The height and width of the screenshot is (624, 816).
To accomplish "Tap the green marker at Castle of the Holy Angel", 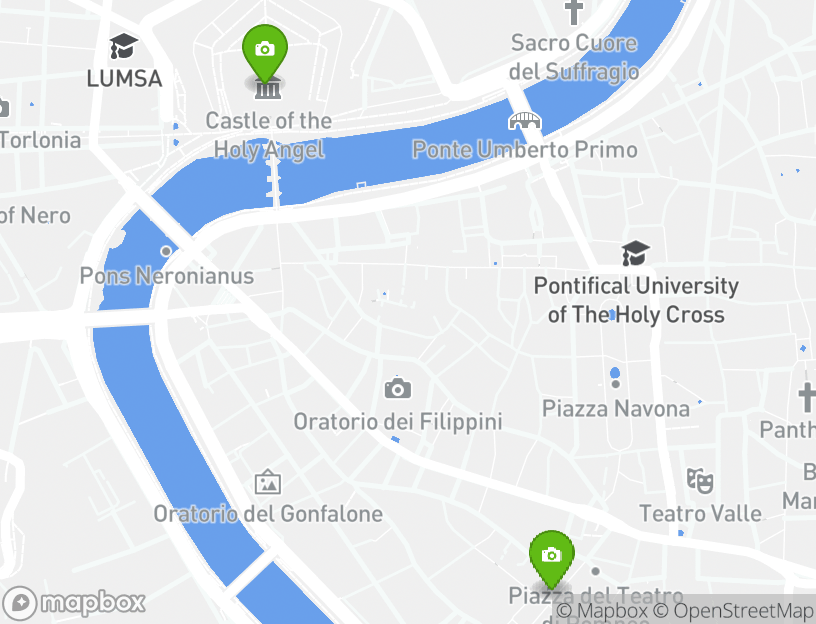I will [265, 52].
